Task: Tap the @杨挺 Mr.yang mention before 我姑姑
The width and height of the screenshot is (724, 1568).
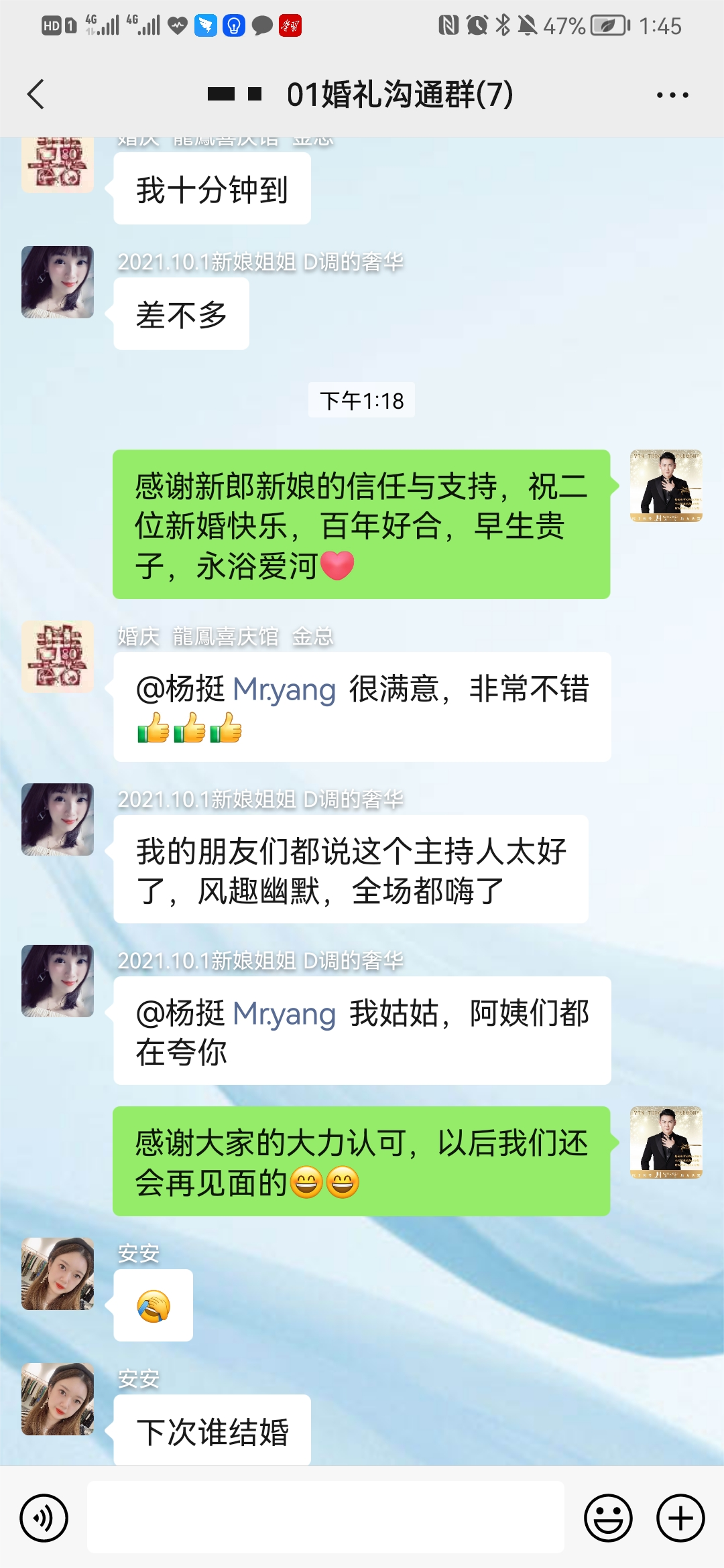Action: pos(236,1014)
